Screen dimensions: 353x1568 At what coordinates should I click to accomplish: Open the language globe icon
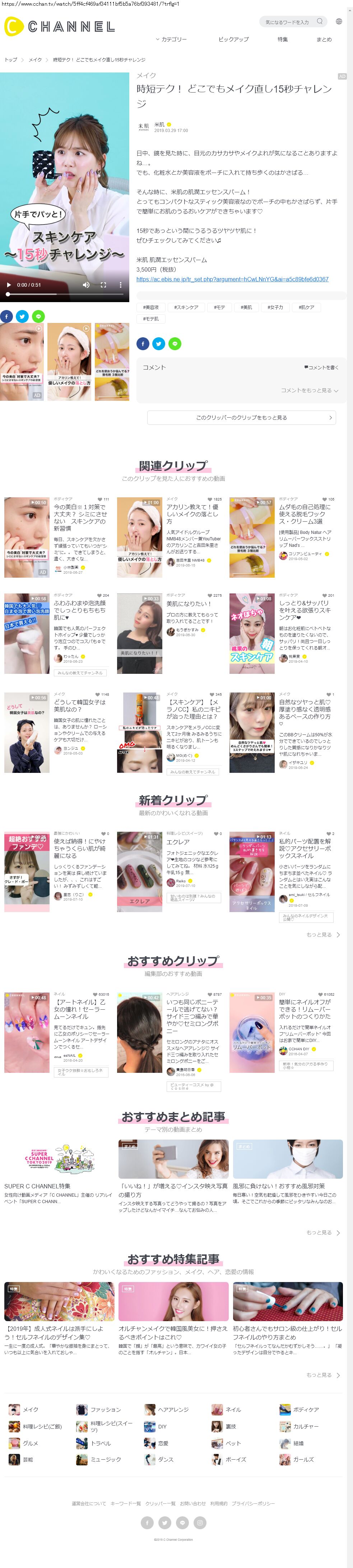339,21
